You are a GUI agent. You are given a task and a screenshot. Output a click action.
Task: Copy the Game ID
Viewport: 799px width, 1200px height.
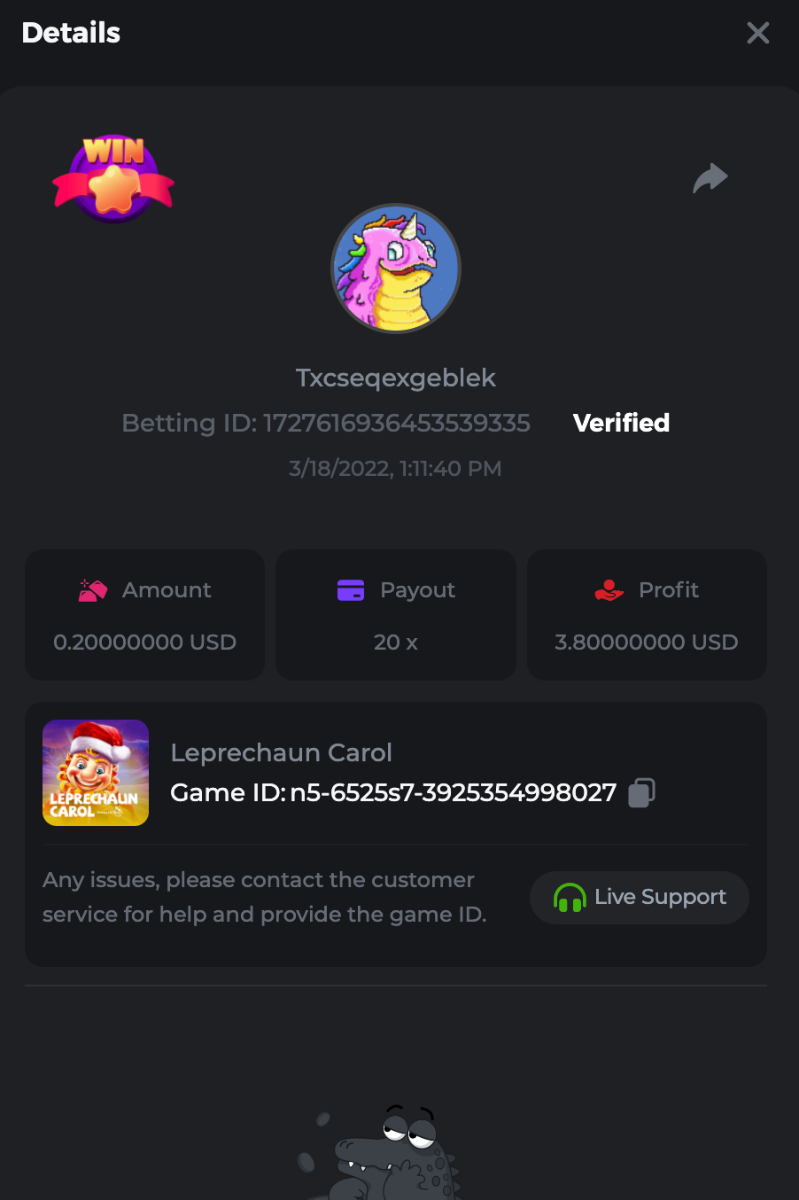tap(642, 793)
